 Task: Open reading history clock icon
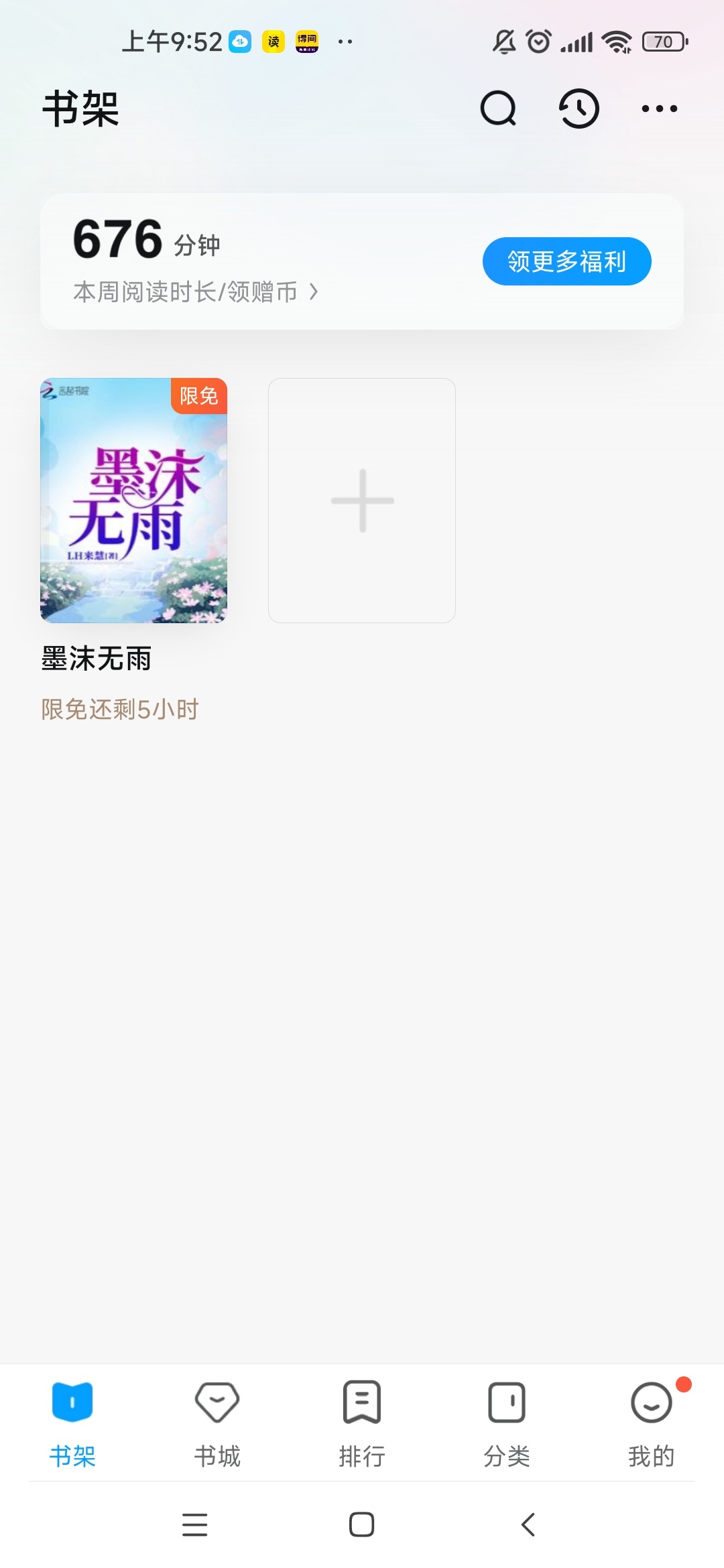tap(579, 109)
